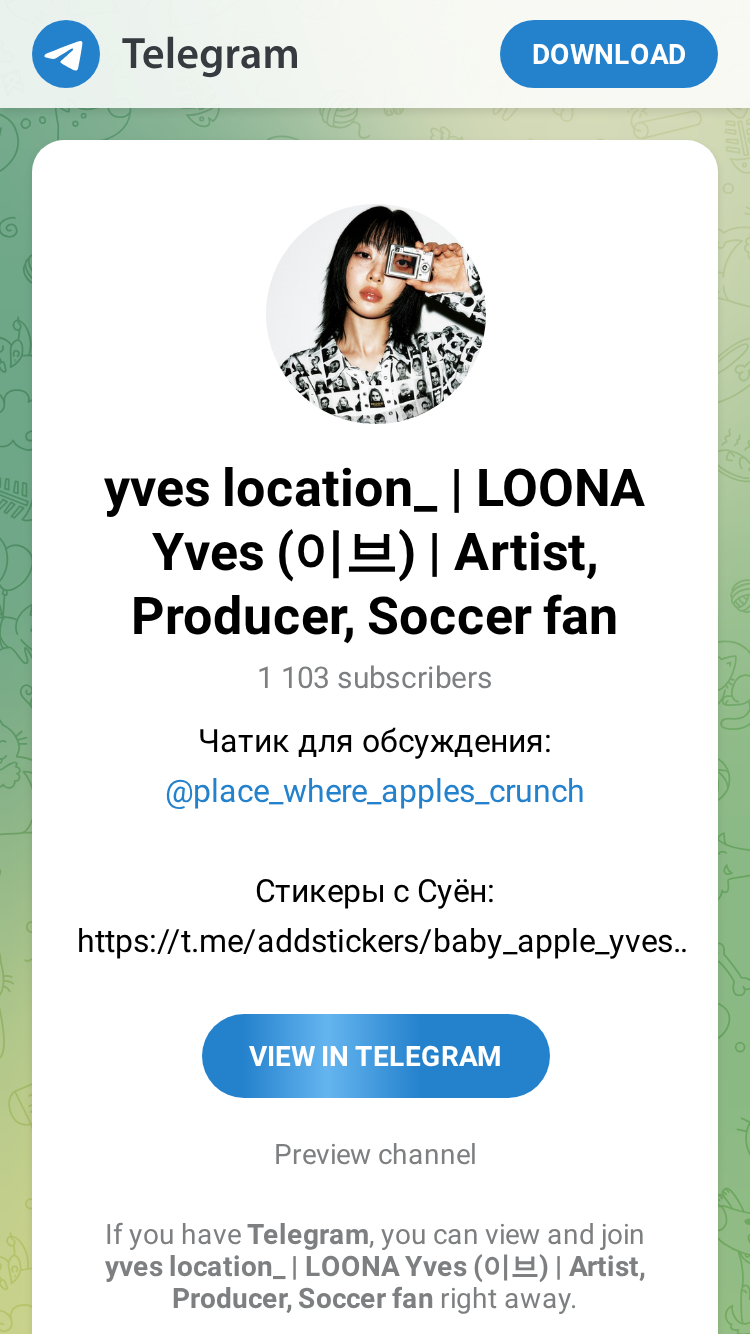Tap the Telegram logo in header
This screenshot has width=750, height=1334.
pos(66,54)
